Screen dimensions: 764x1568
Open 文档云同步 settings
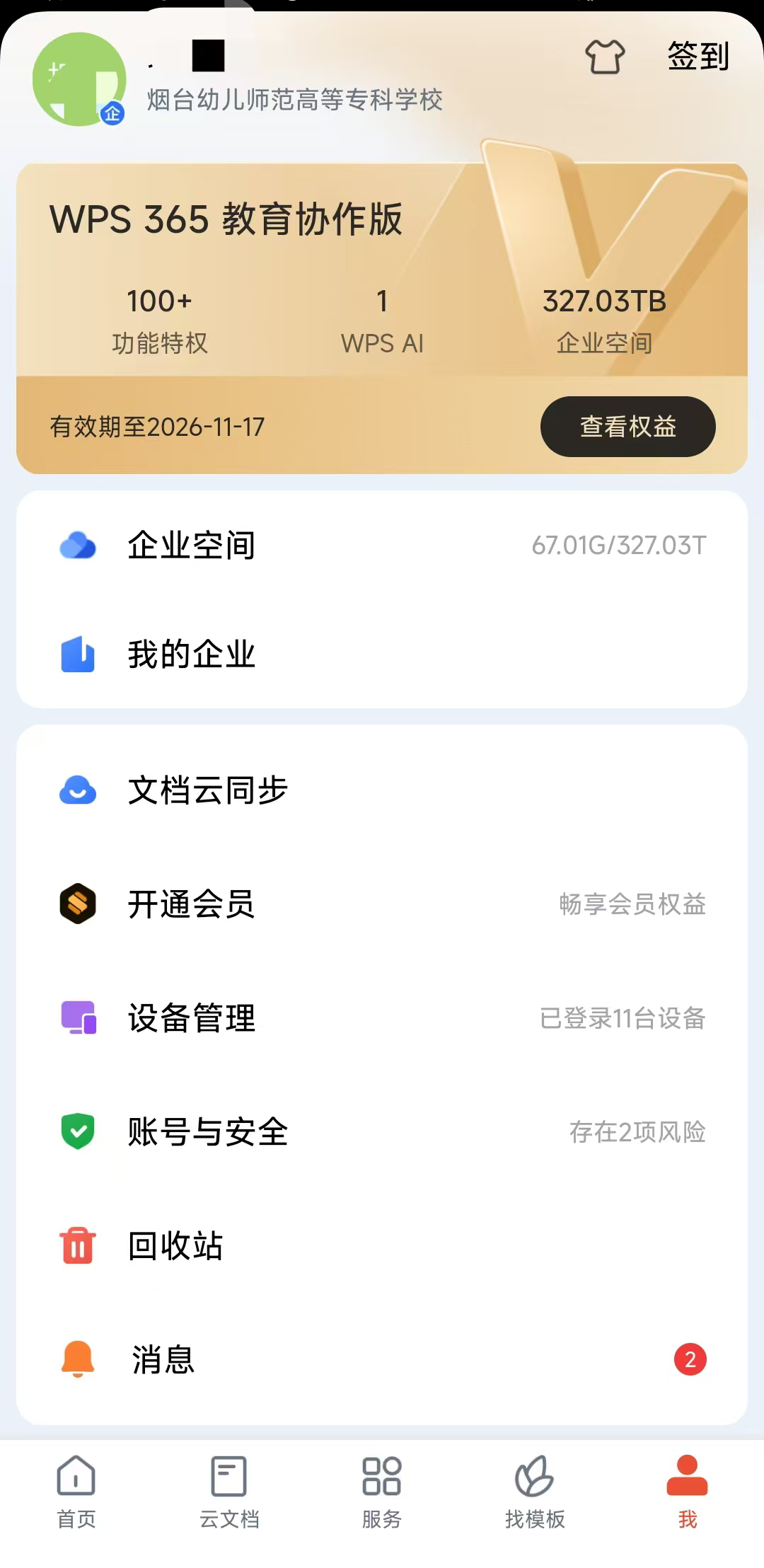pos(382,790)
